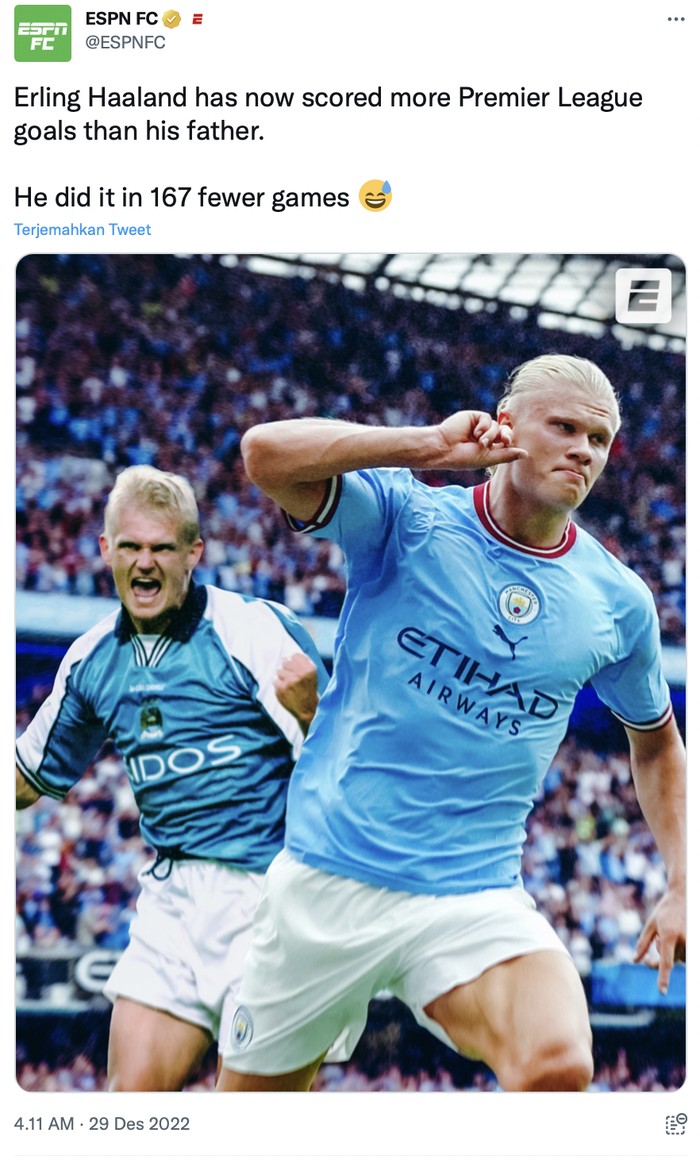Open the tweet timestamp 29 Des 2022
Screen dimensions: 700x1156
pos(102,1123)
